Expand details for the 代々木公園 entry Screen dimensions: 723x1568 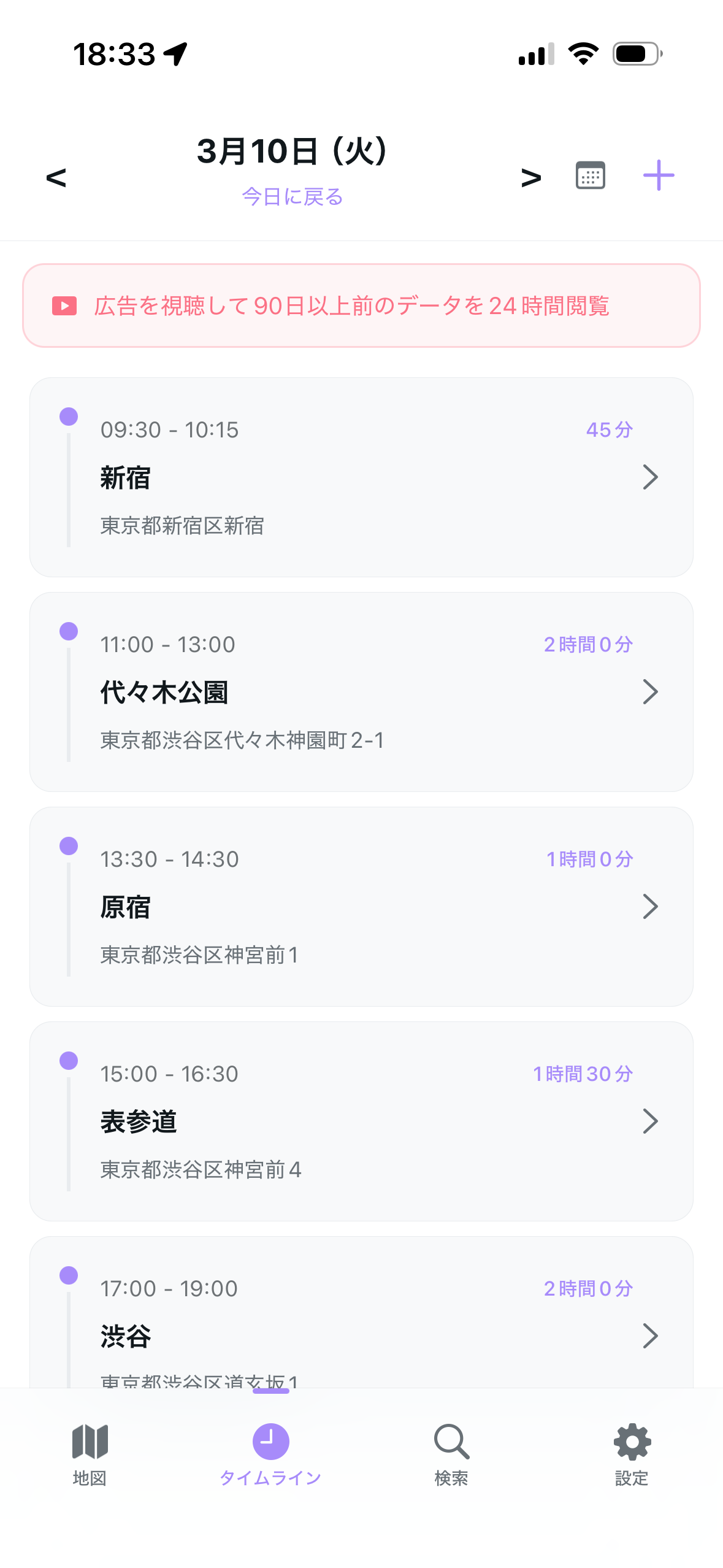[651, 691]
